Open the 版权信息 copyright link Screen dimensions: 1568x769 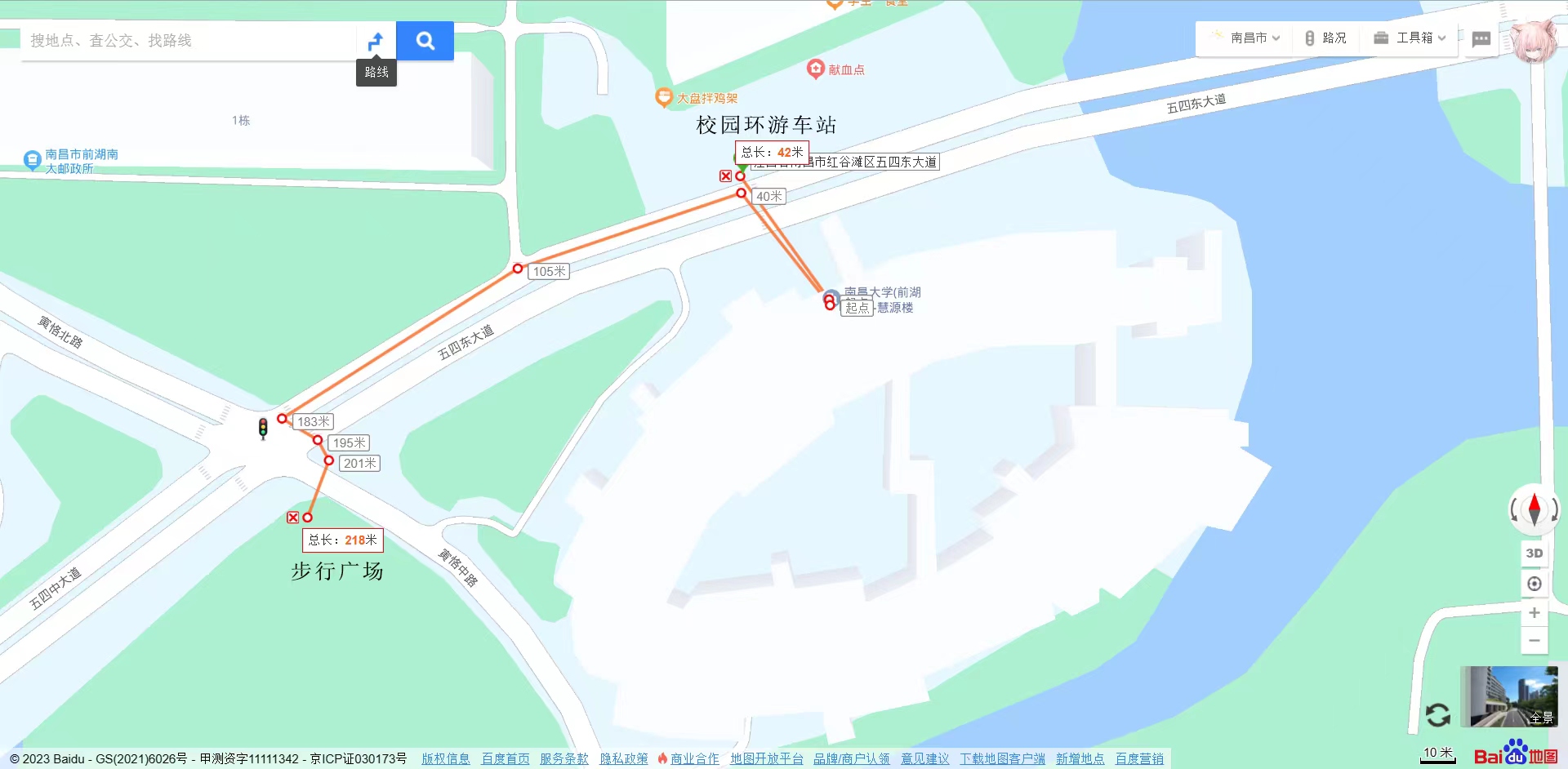tap(445, 759)
